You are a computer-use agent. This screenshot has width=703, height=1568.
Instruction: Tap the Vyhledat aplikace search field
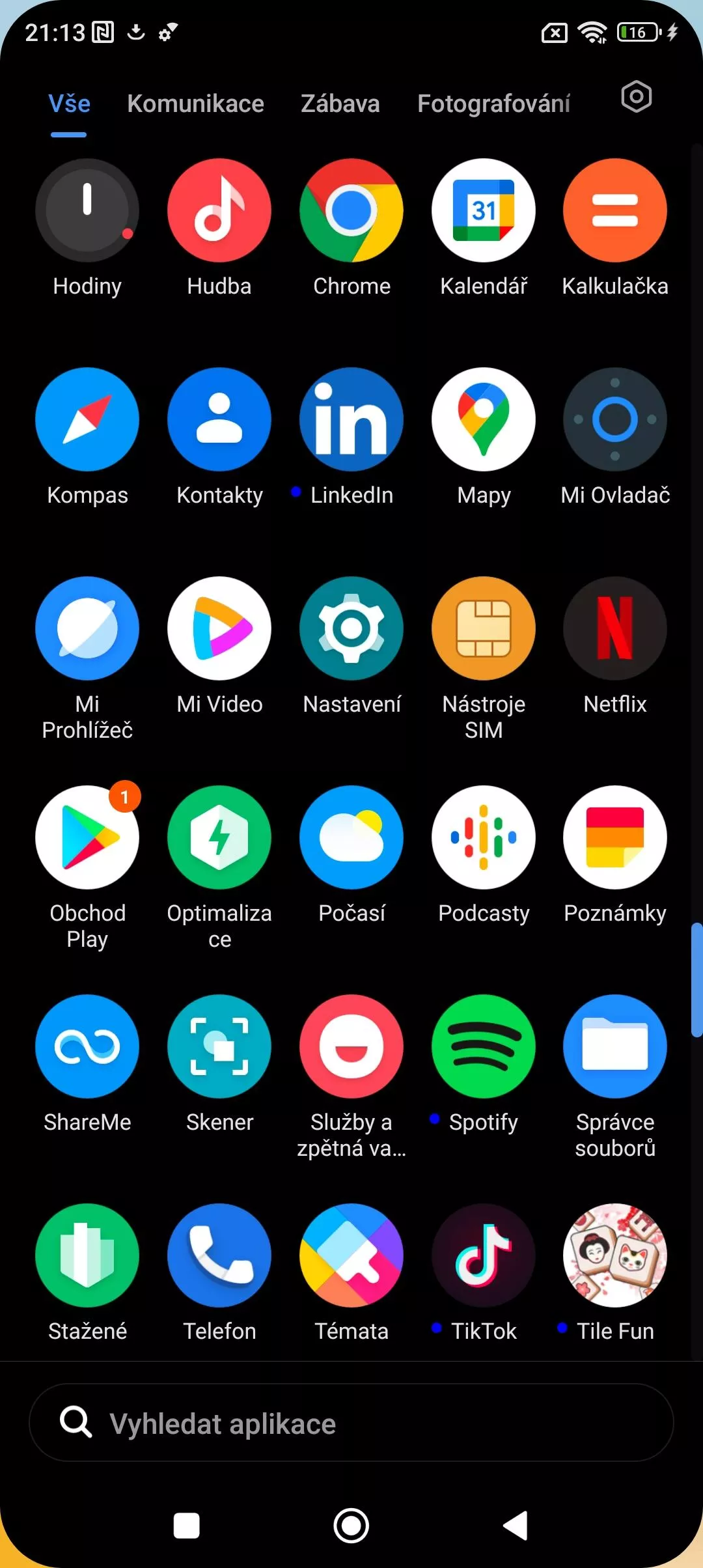(351, 1423)
